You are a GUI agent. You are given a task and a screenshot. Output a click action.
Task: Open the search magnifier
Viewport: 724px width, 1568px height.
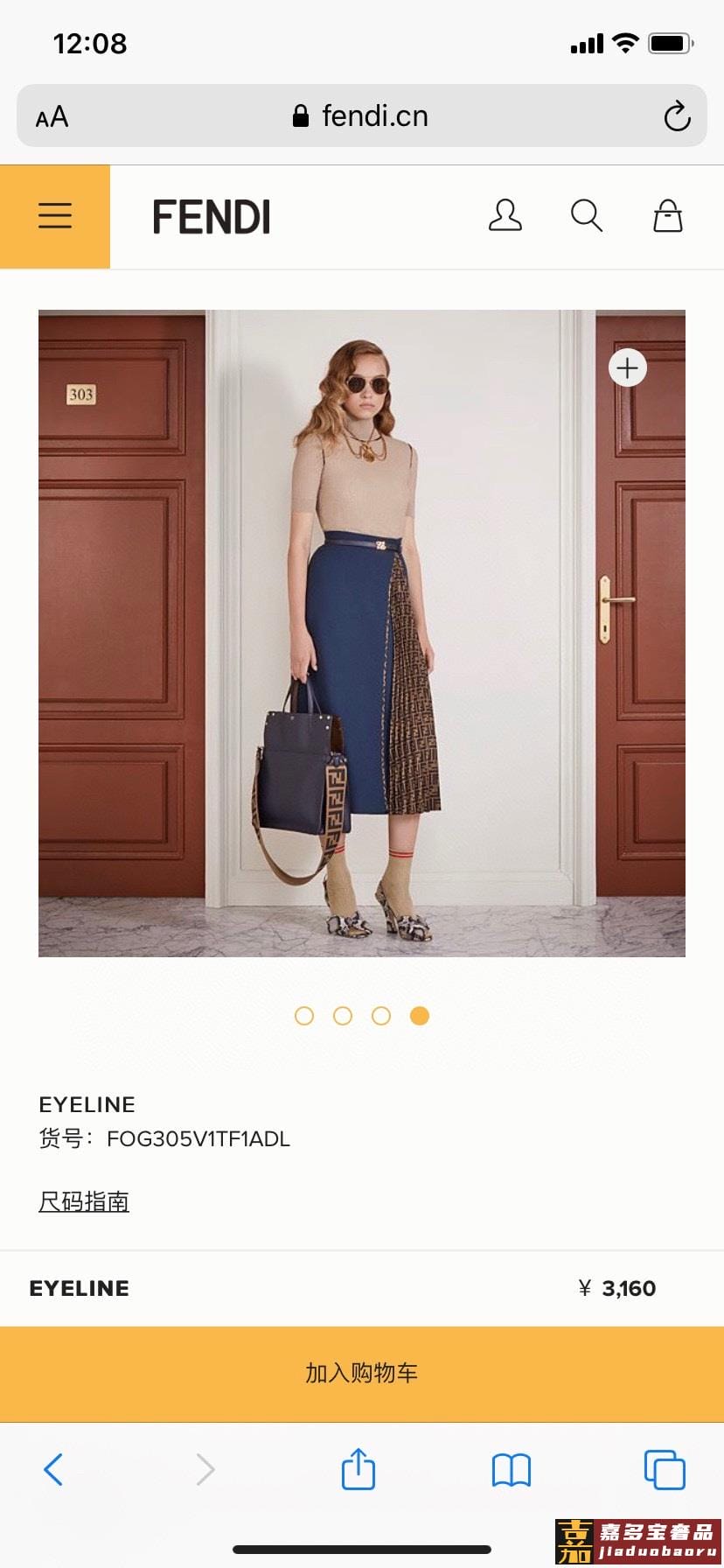click(x=586, y=215)
